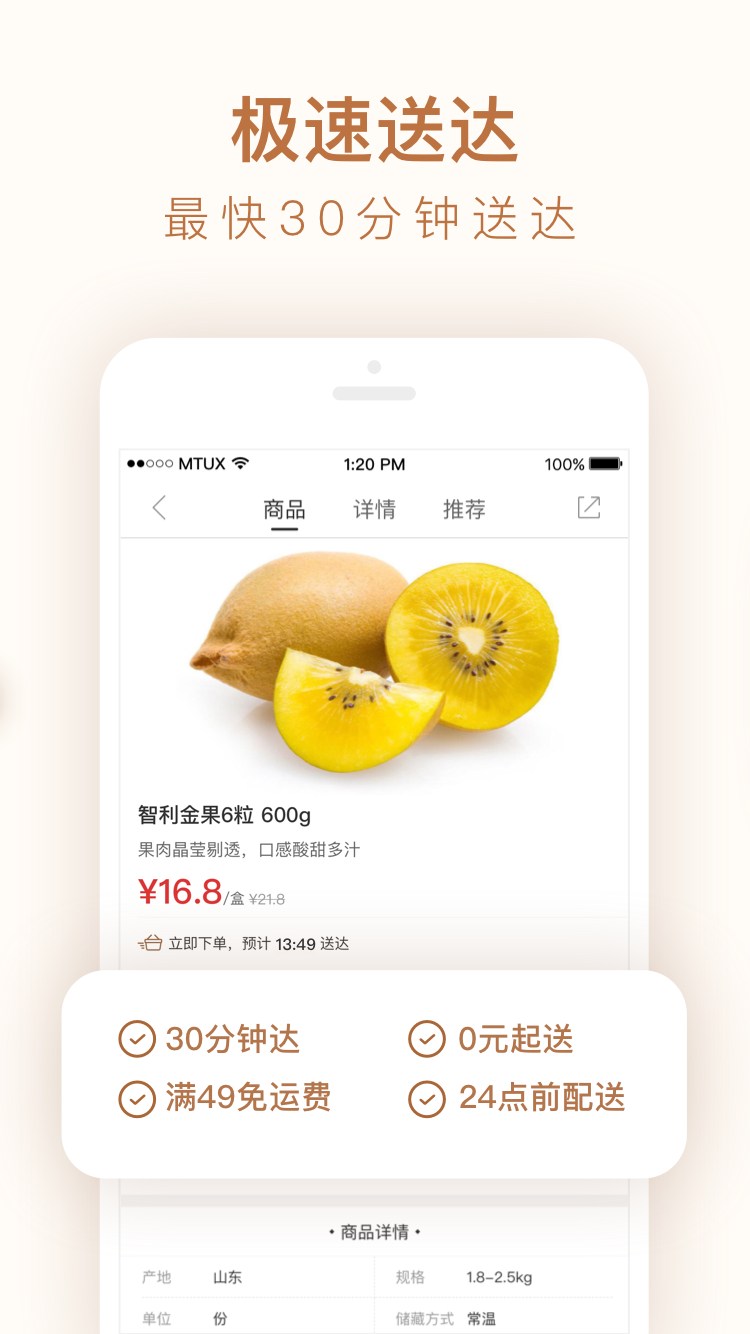
Task: Collapse the 商品详情 section
Action: [x=374, y=1229]
